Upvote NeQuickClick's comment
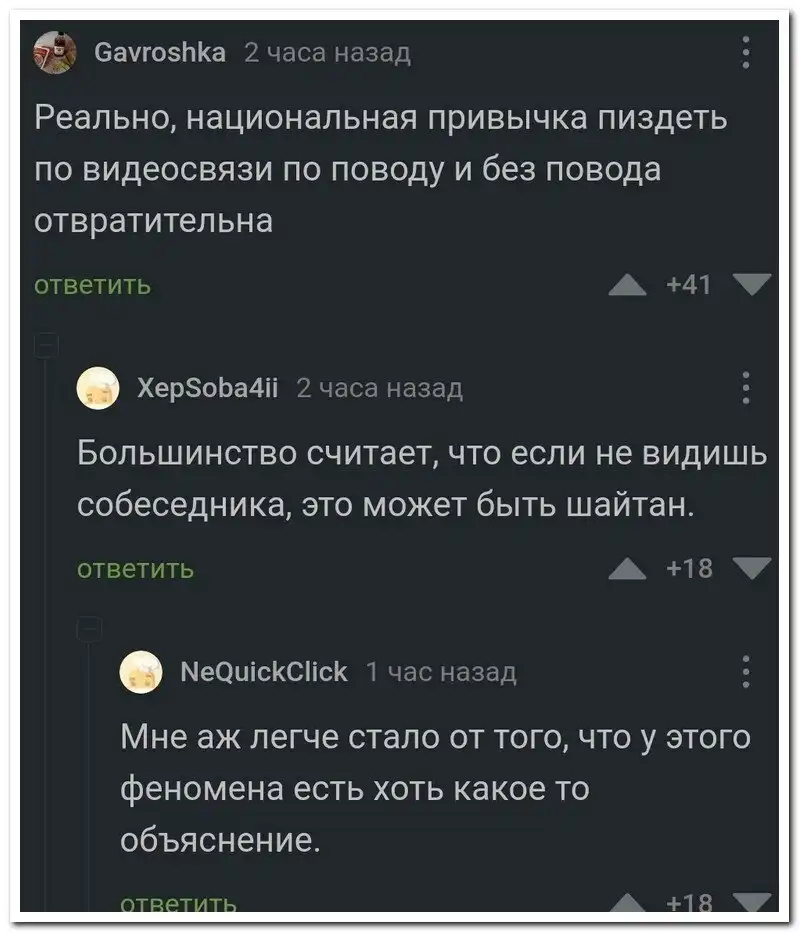800x933 pixels. tap(627, 903)
